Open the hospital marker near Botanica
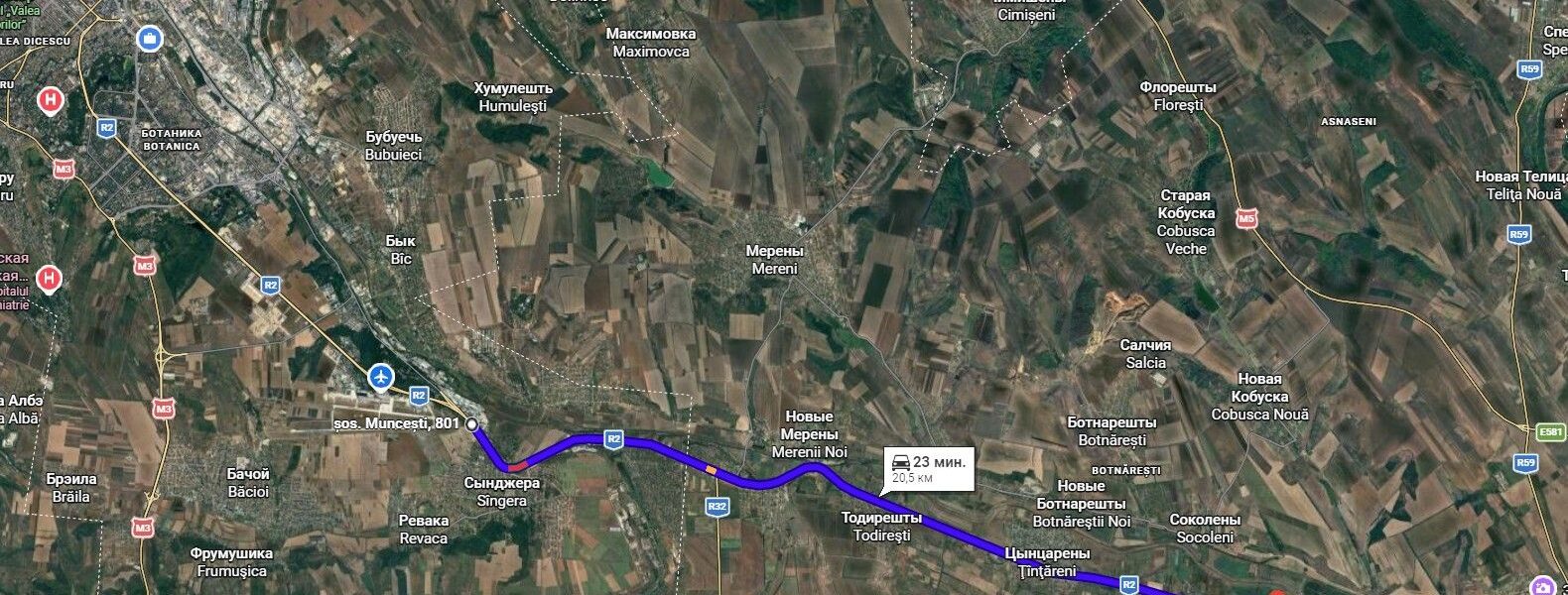 (50, 100)
